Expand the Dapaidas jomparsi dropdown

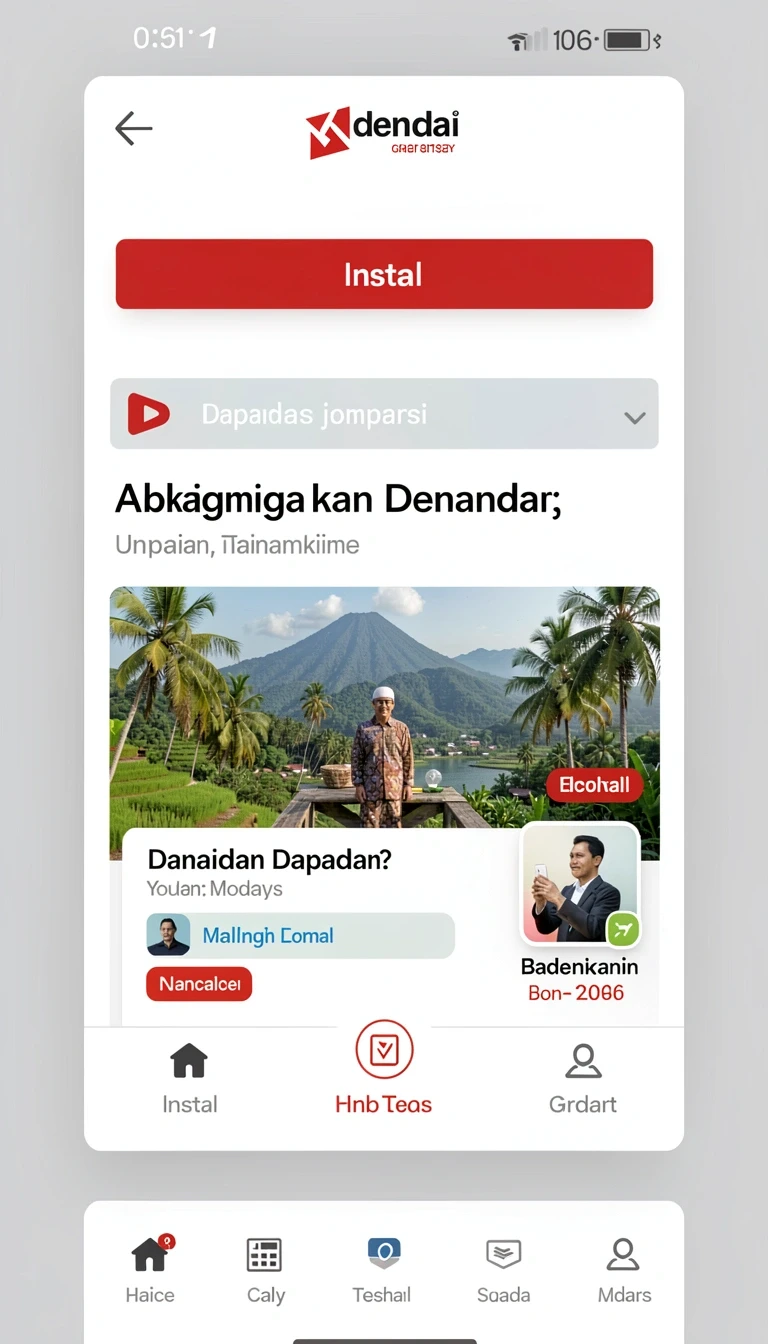pyautogui.click(x=384, y=414)
